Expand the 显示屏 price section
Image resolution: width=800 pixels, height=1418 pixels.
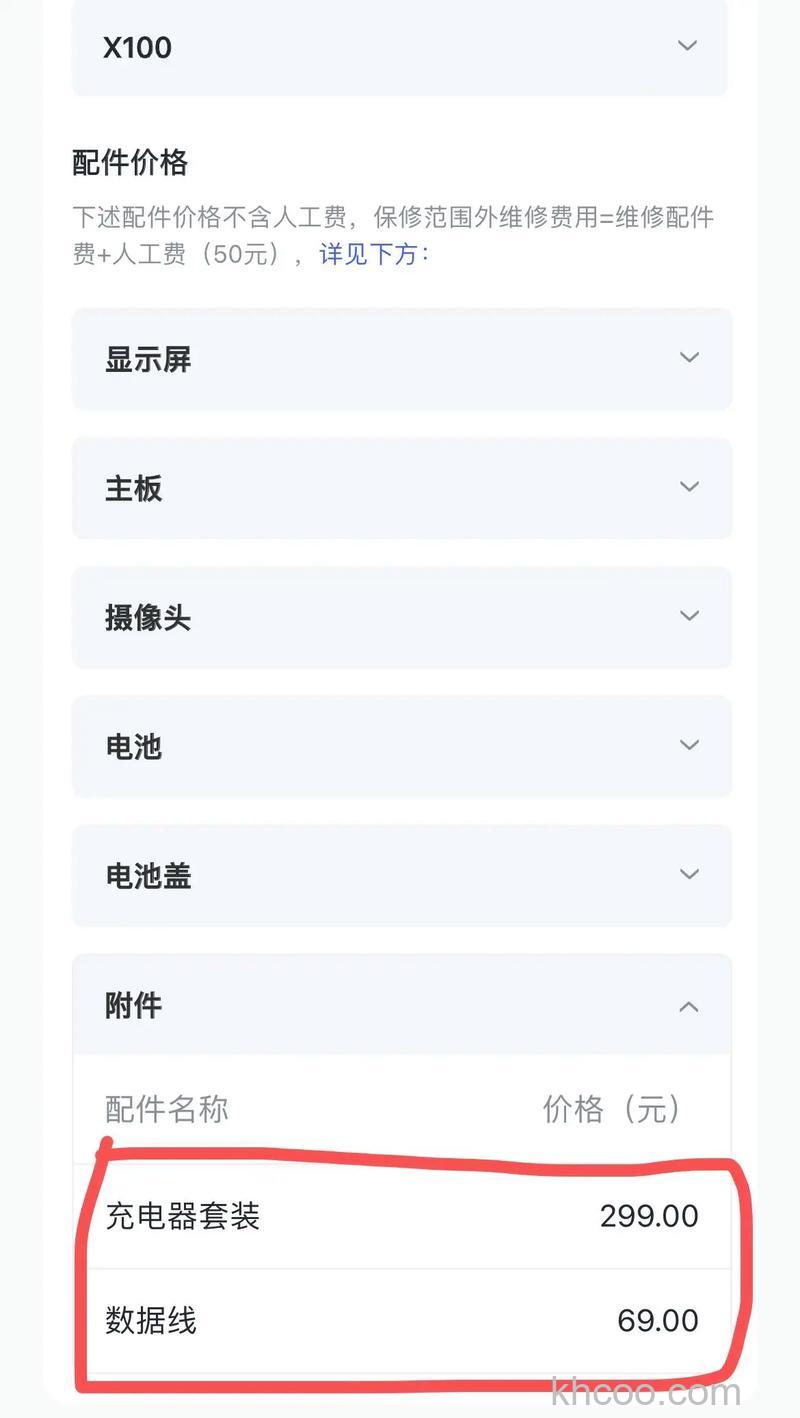[x=400, y=359]
